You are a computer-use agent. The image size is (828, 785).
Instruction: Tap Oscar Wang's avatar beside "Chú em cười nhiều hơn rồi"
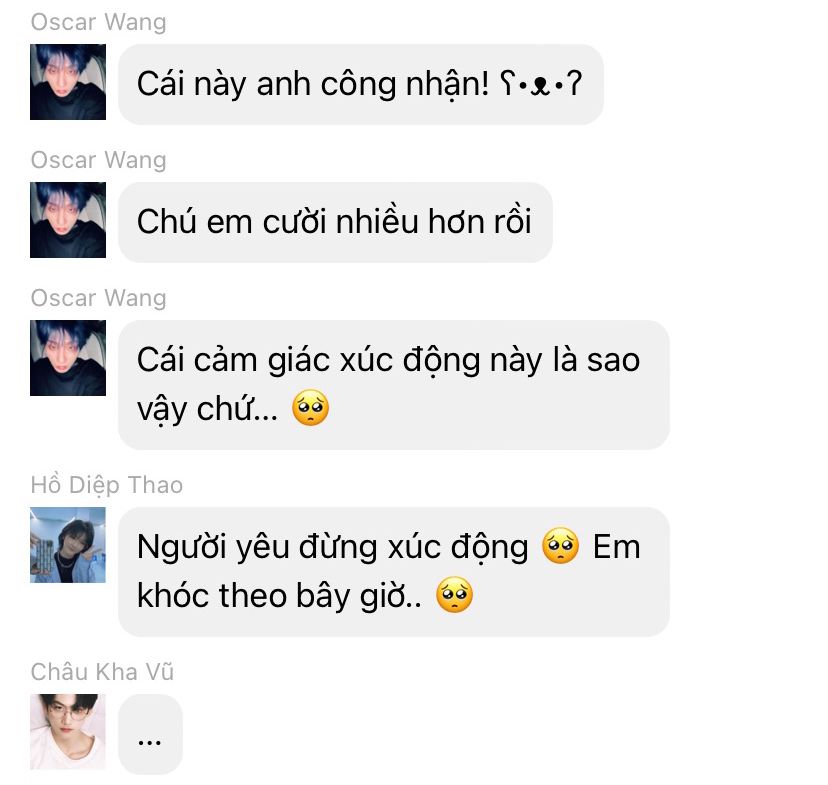(68, 220)
